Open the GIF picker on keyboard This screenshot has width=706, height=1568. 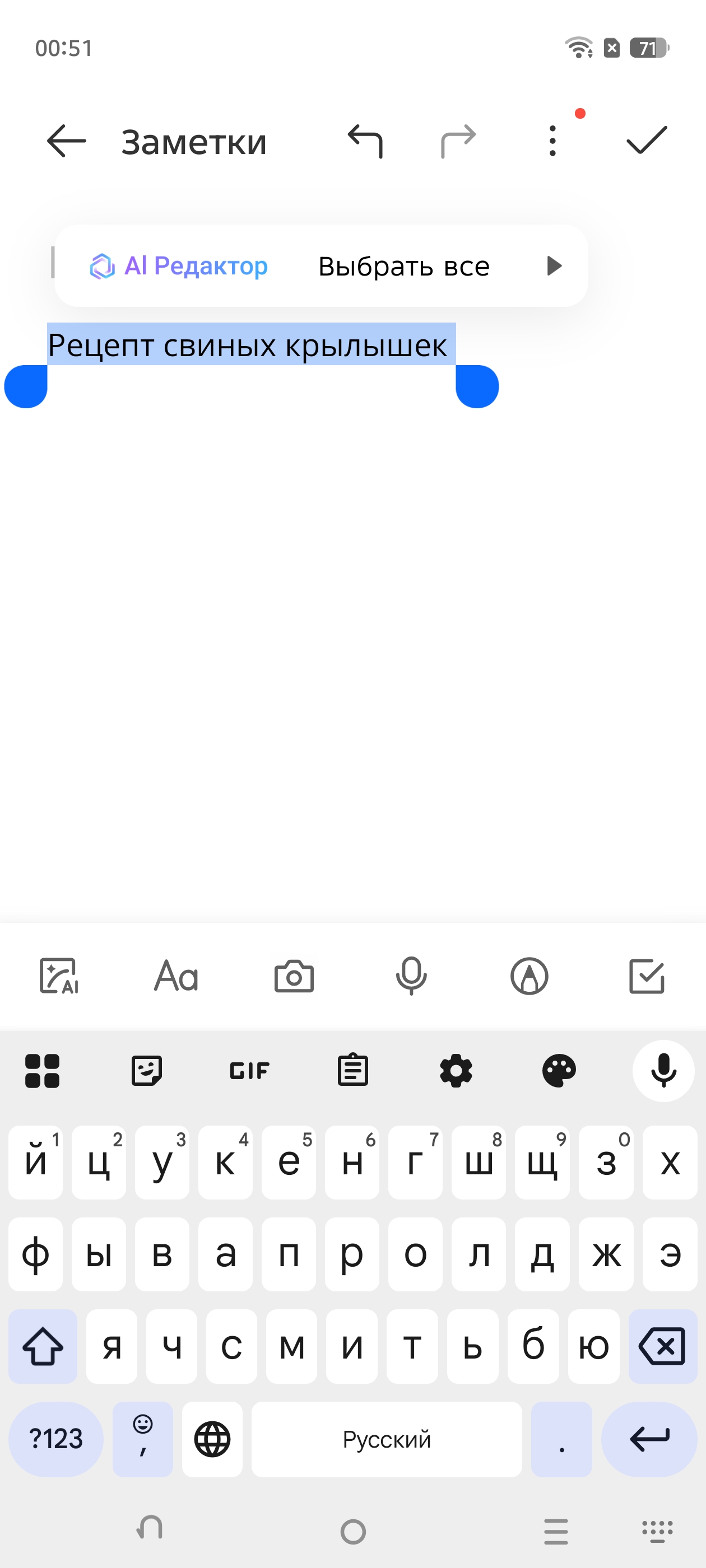(x=250, y=1071)
